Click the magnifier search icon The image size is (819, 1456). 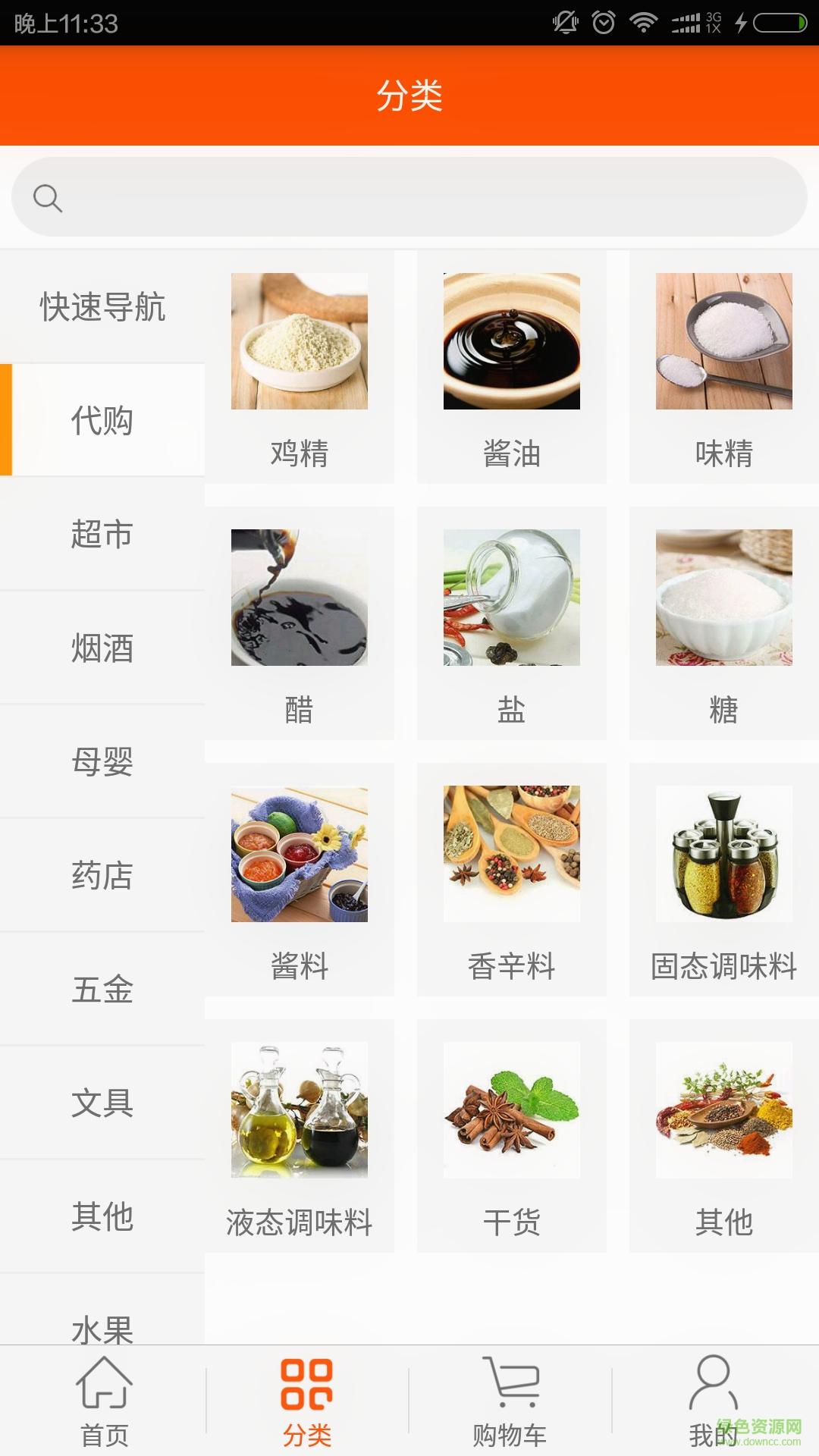point(48,197)
